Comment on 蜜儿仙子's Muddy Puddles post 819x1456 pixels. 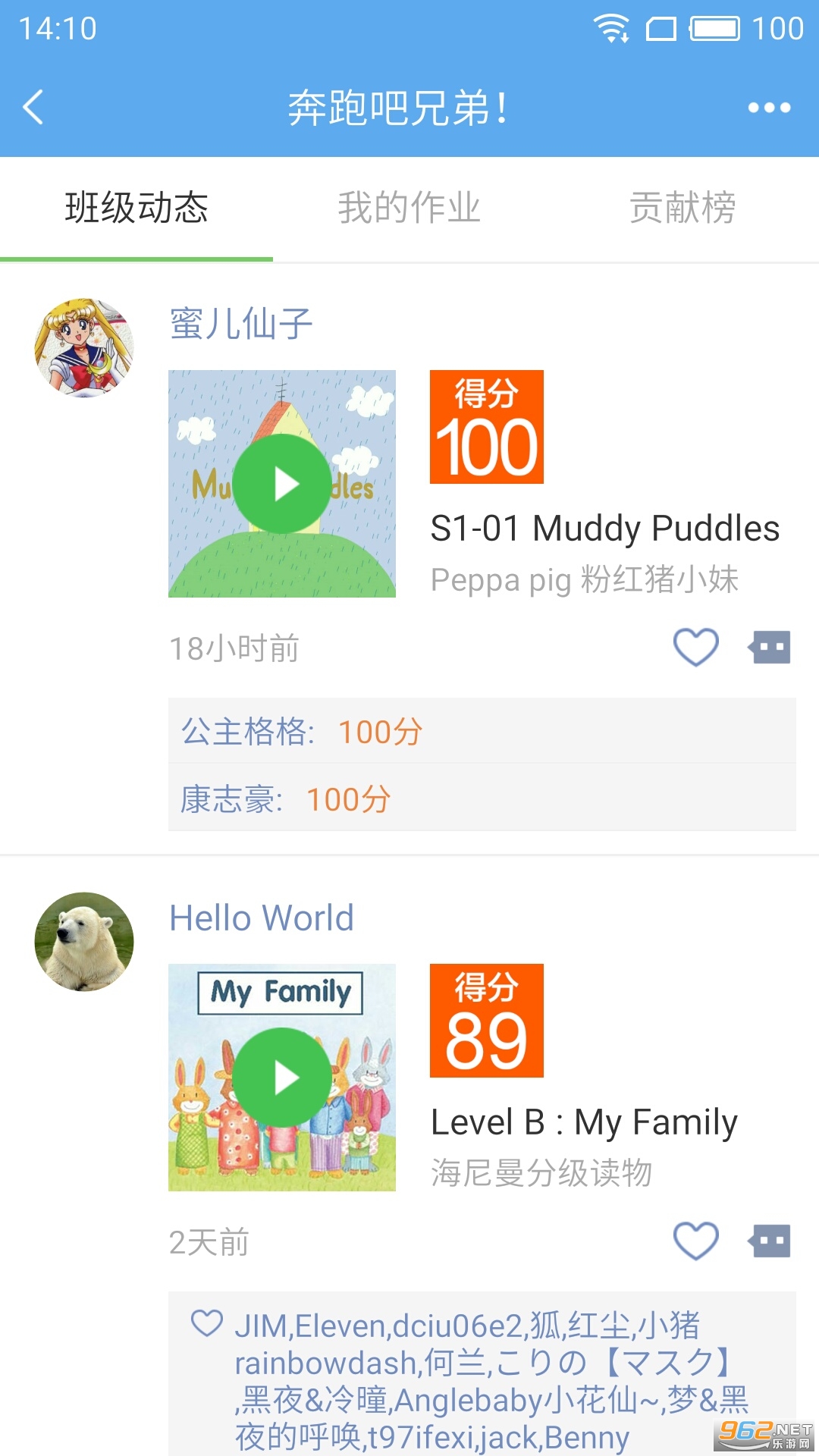click(x=770, y=648)
